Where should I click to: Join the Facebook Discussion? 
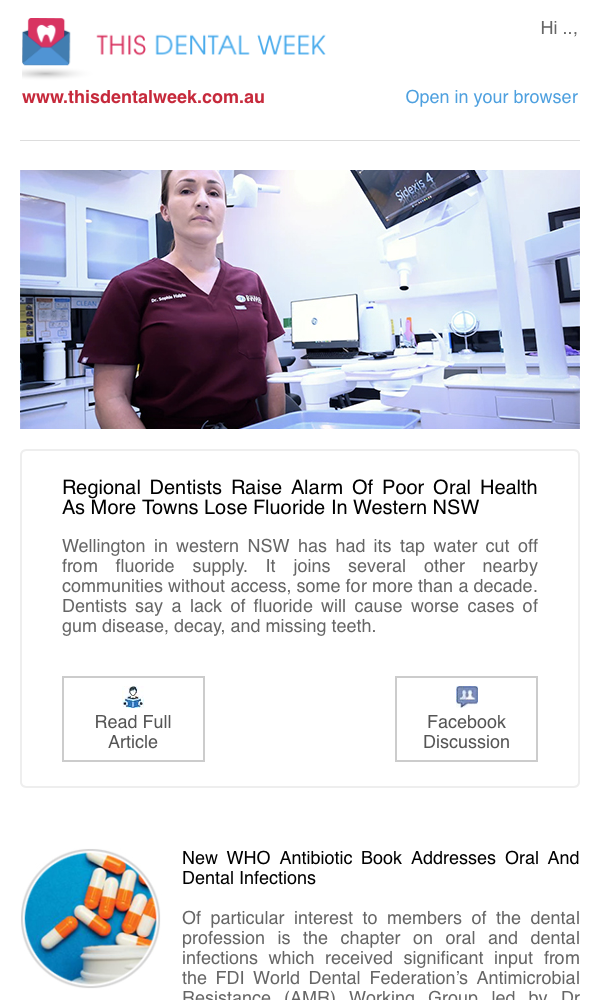point(466,719)
